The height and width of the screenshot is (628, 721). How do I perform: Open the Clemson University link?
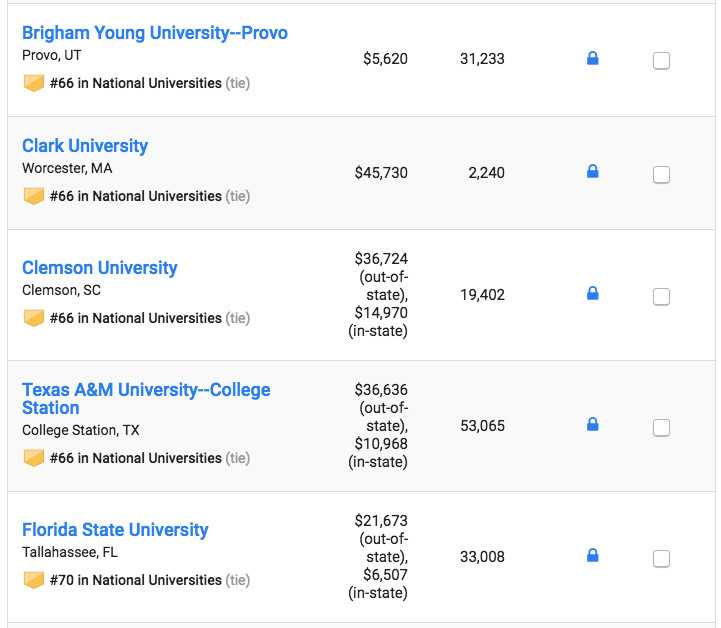click(x=100, y=268)
